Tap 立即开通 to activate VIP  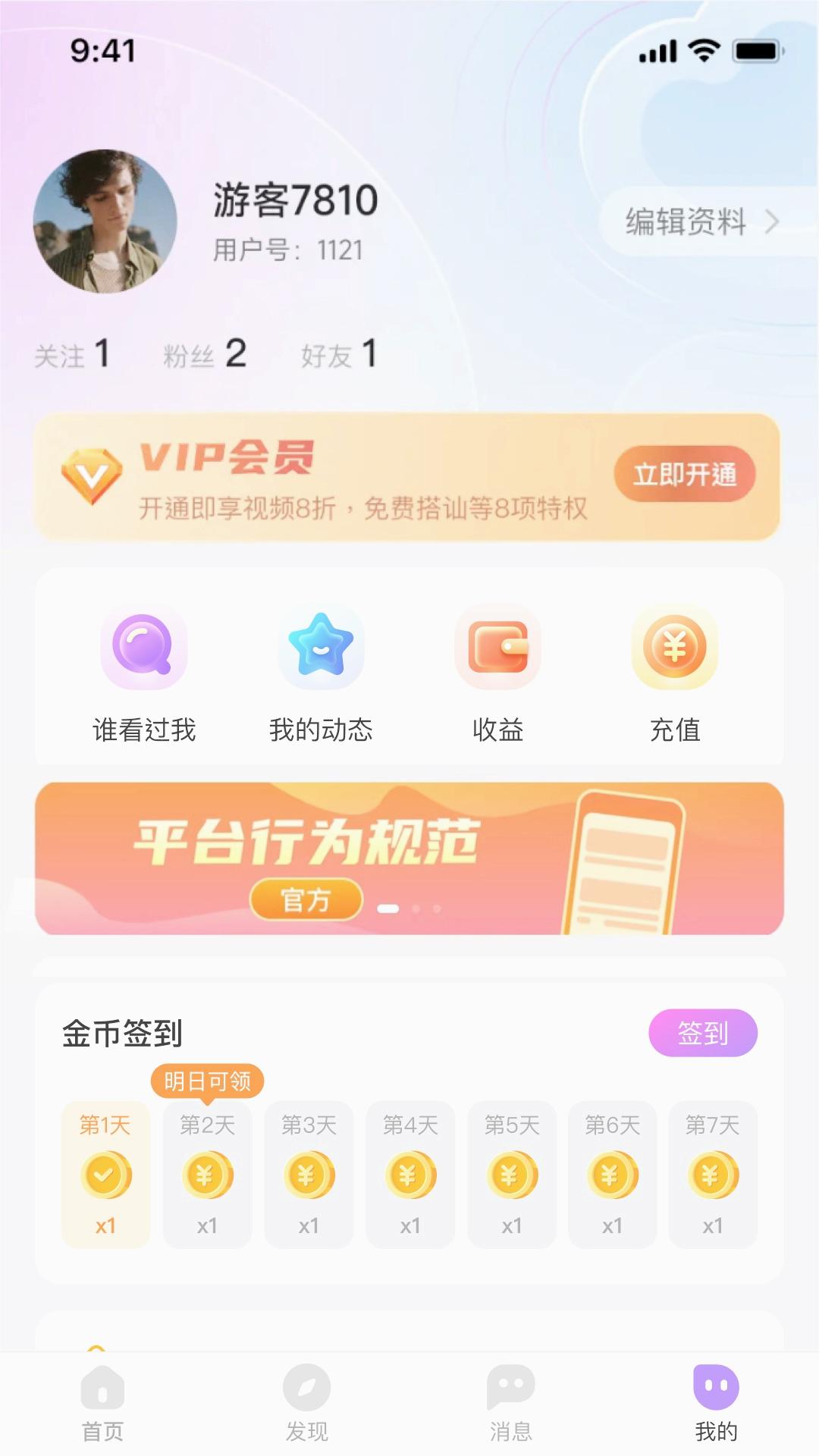point(685,474)
